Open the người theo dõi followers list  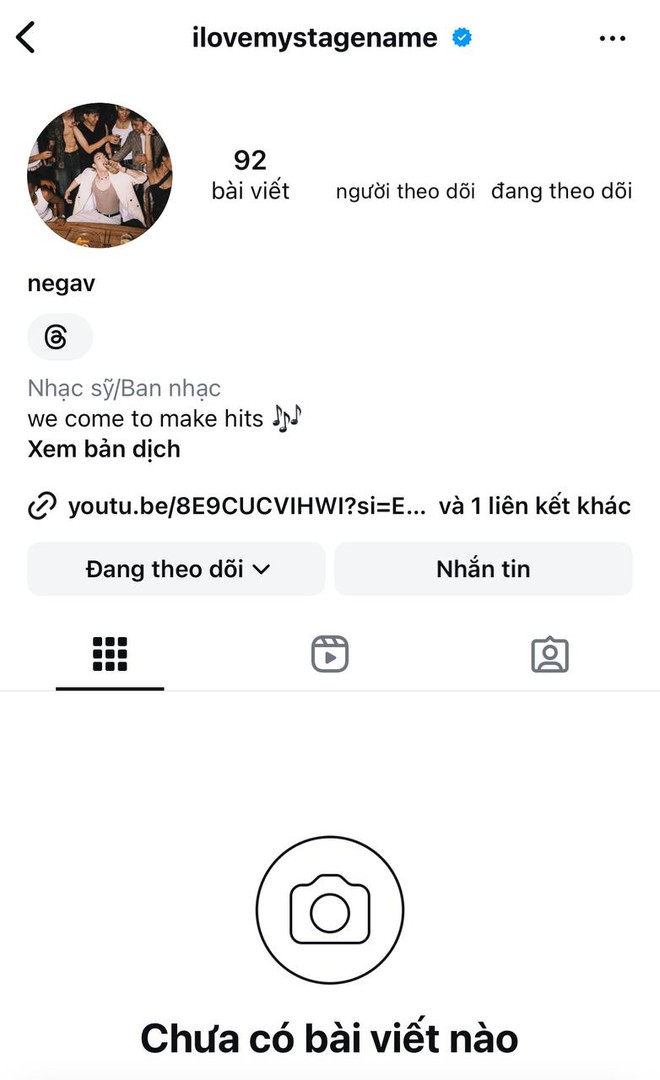point(405,190)
